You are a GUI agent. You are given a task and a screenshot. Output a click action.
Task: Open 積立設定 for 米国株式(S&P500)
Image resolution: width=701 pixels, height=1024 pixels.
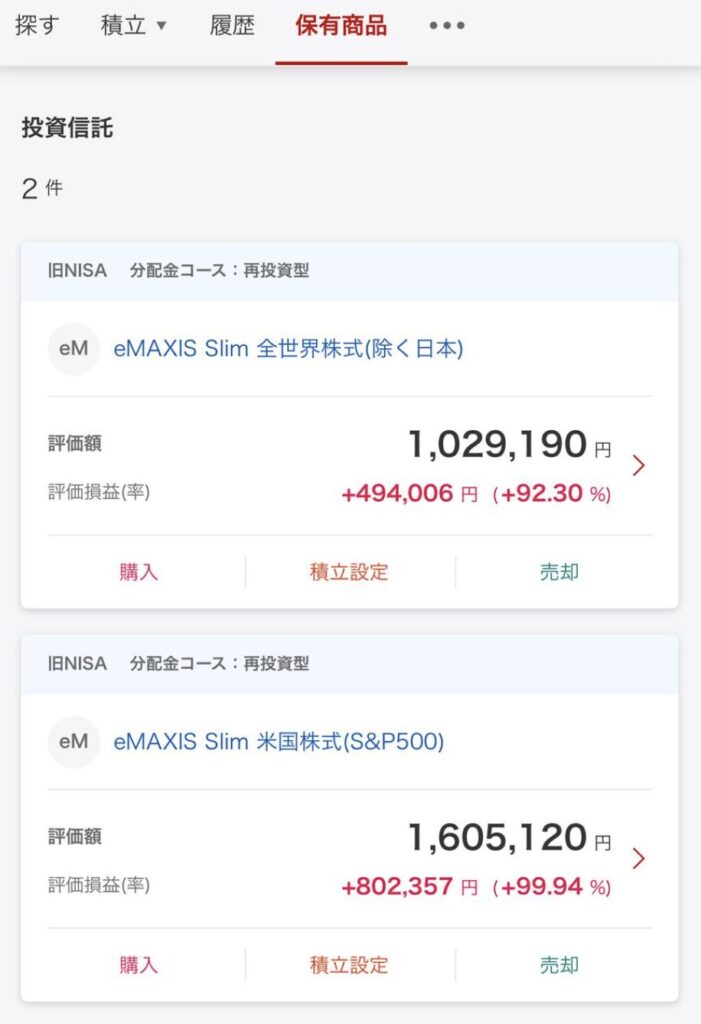pos(349,966)
